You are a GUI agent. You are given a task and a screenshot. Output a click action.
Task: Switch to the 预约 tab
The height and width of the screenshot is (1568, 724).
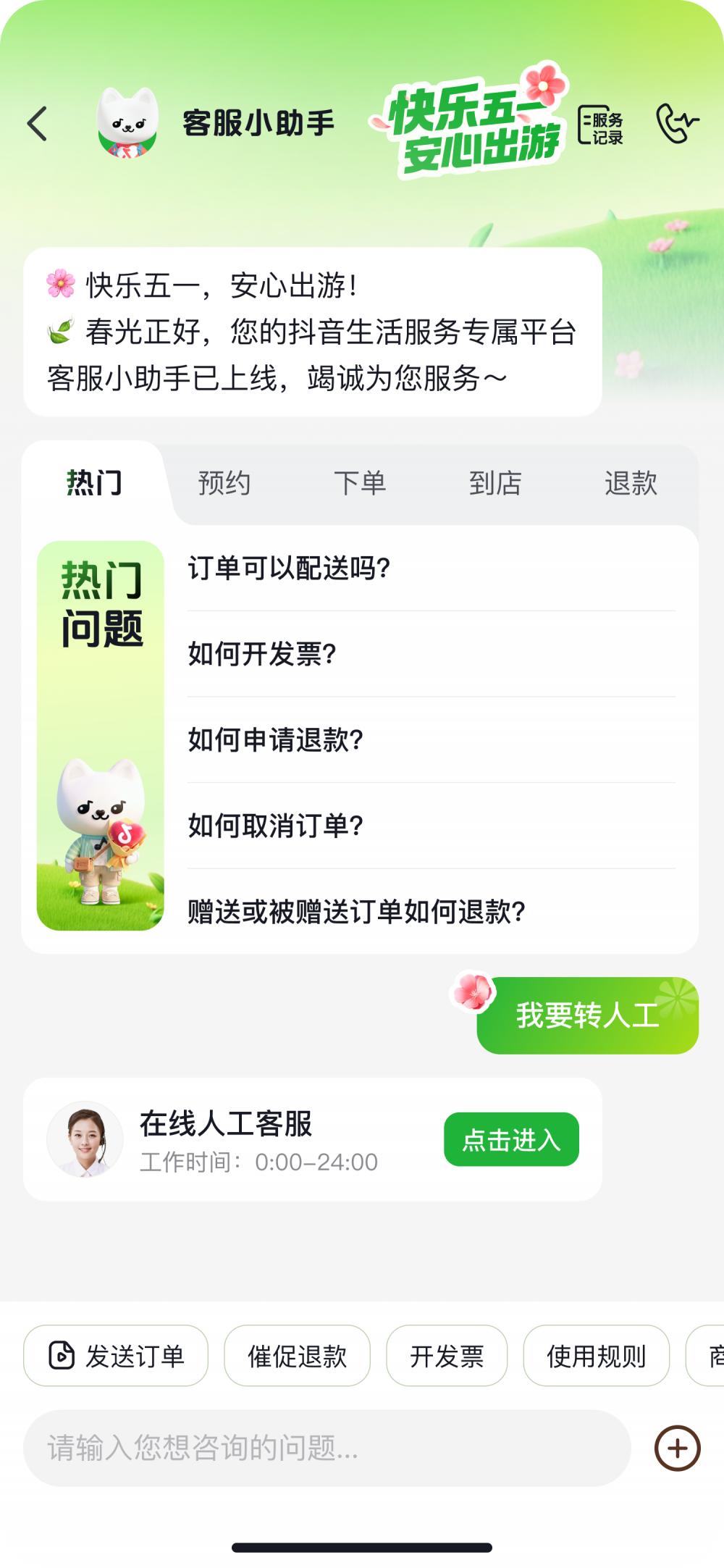224,483
